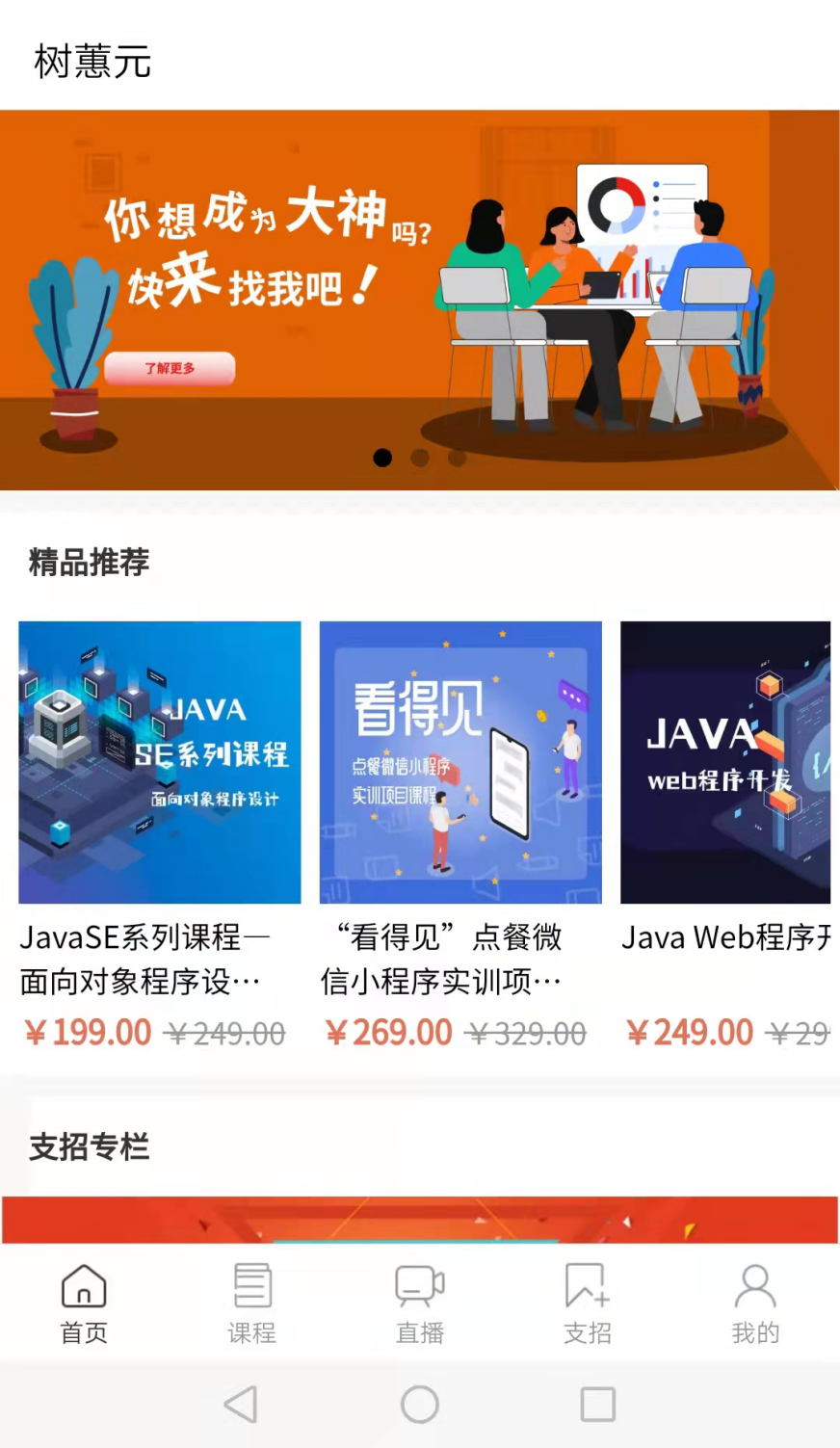Screen dimensions: 840x1448
Task: Select the 首页 tab
Action: (x=84, y=1303)
